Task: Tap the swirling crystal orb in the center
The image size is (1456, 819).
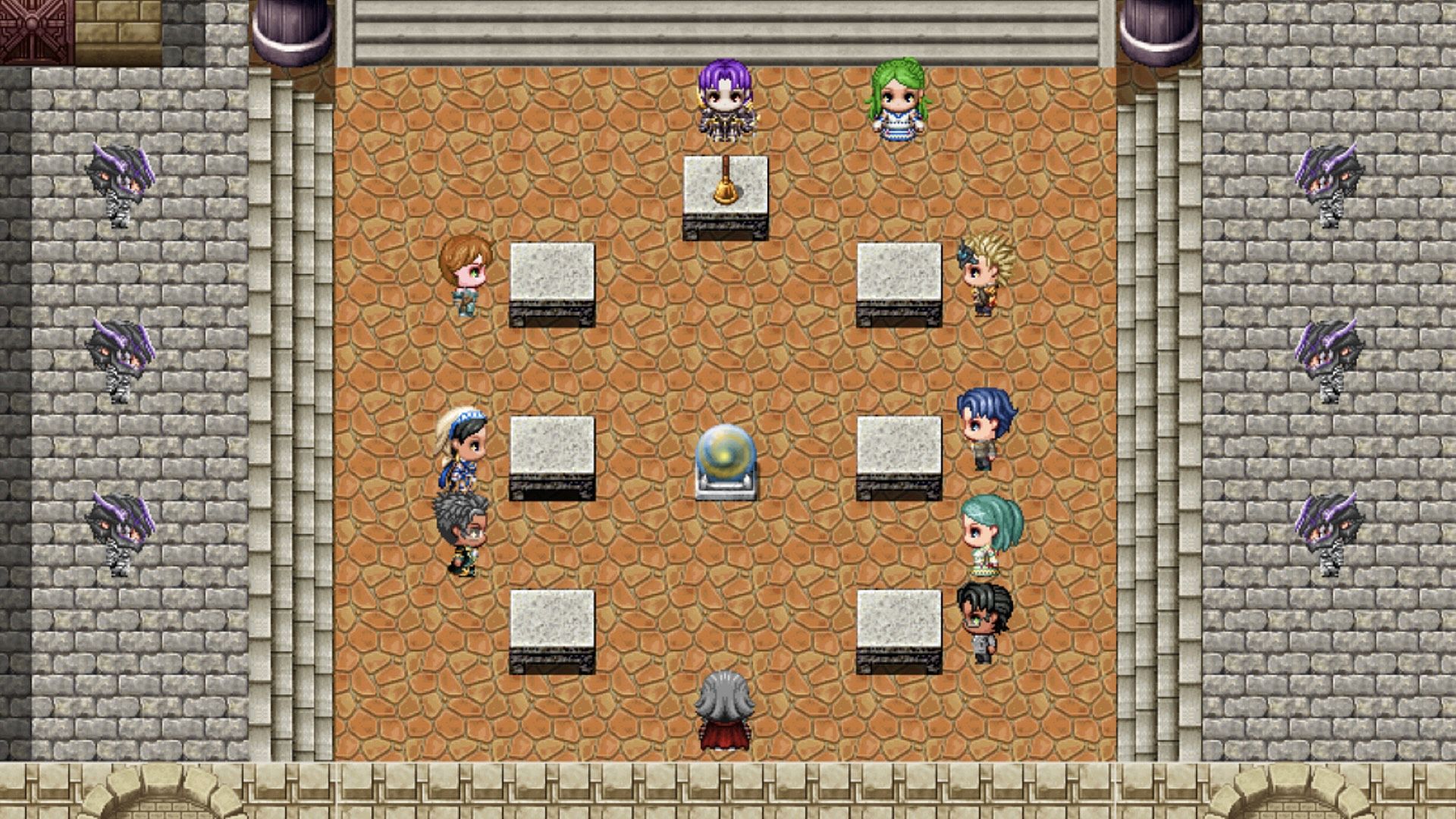Action: 726,461
